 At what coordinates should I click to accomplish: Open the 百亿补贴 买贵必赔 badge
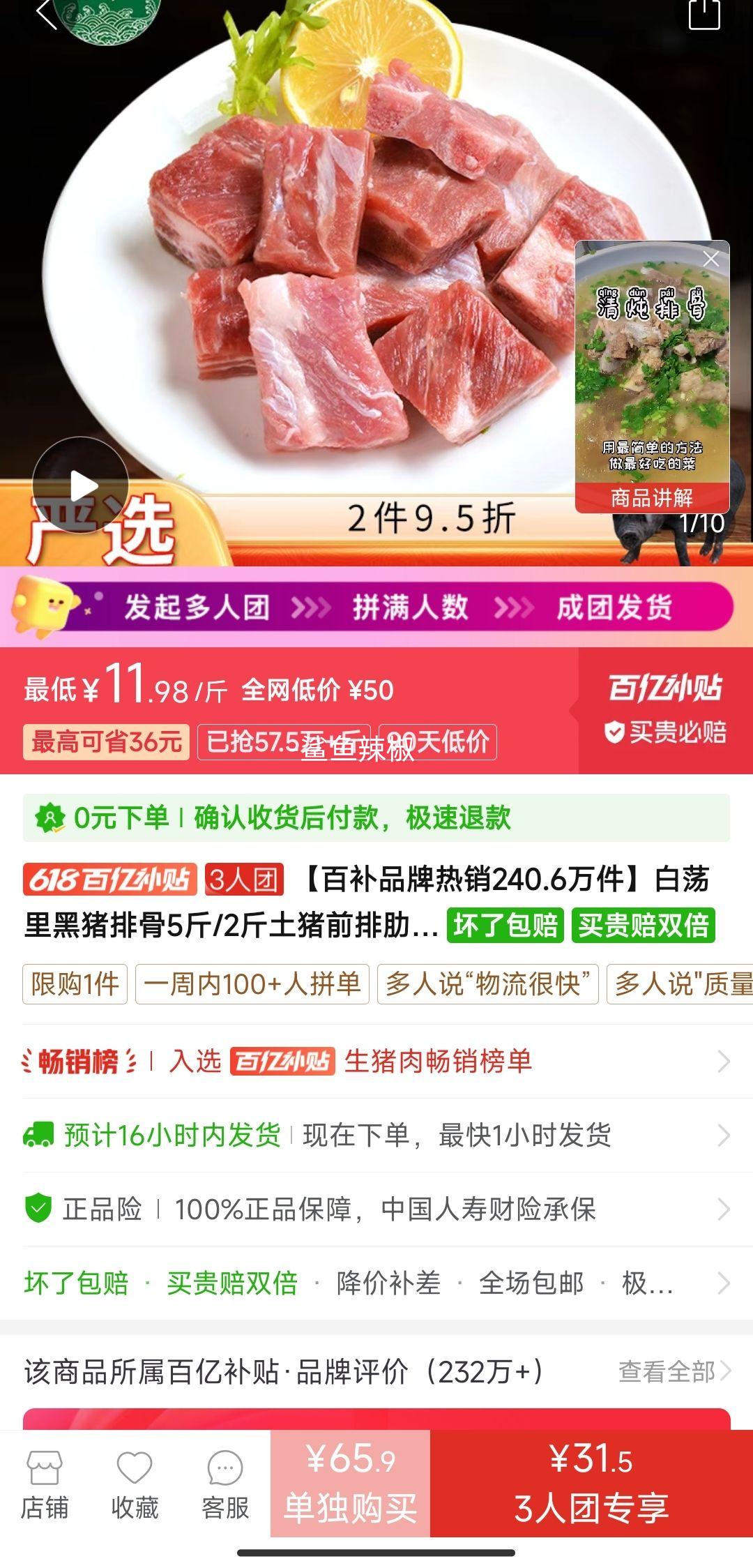[665, 710]
